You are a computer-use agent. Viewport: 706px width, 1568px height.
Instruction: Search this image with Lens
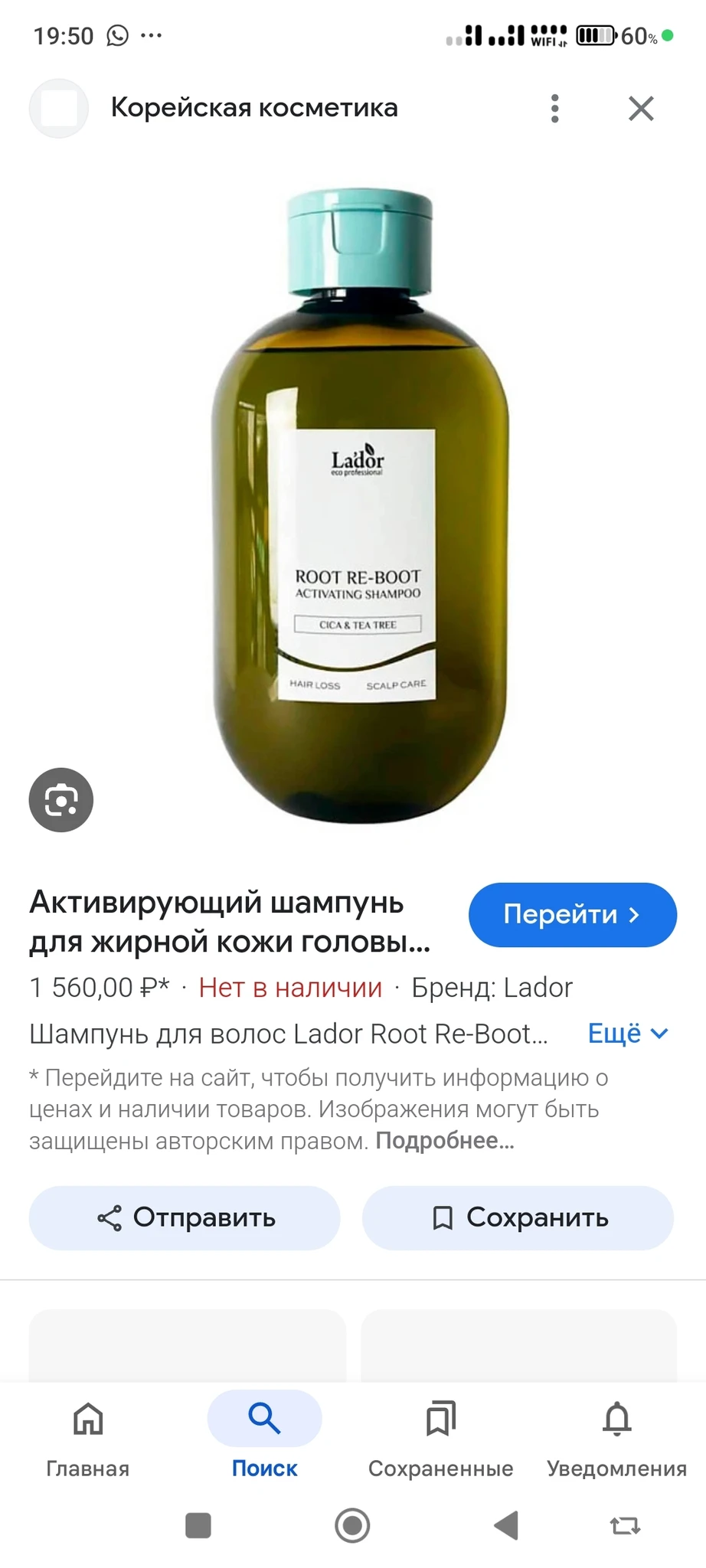[x=61, y=800]
